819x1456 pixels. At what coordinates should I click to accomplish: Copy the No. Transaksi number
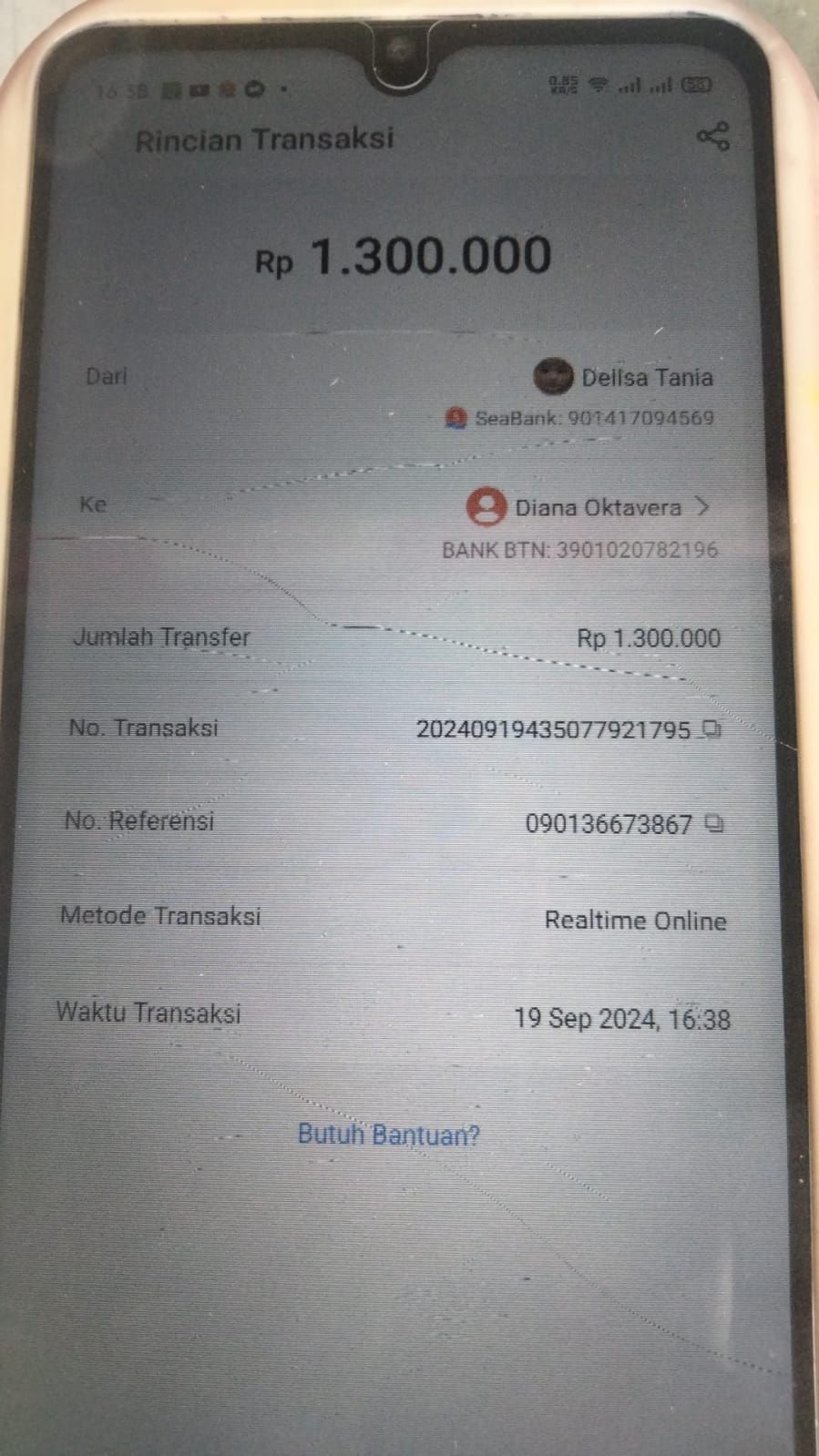pos(712,729)
